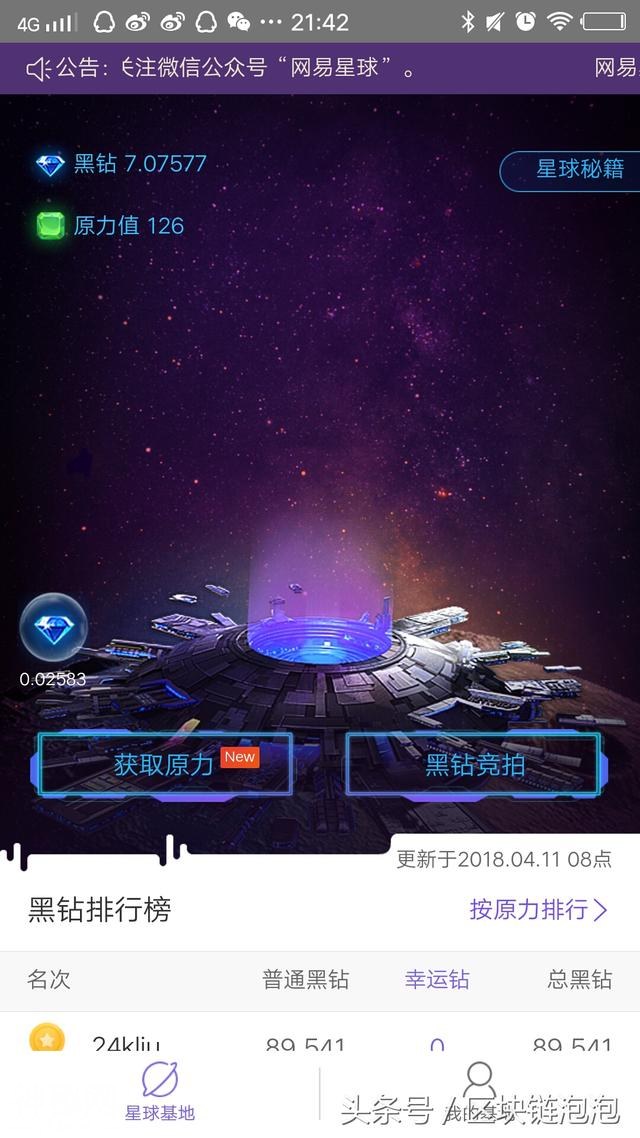Viewport: 640px width, 1138px height.
Task: Select the 星球基地 bottom tab
Action: pyautogui.click(x=160, y=1092)
